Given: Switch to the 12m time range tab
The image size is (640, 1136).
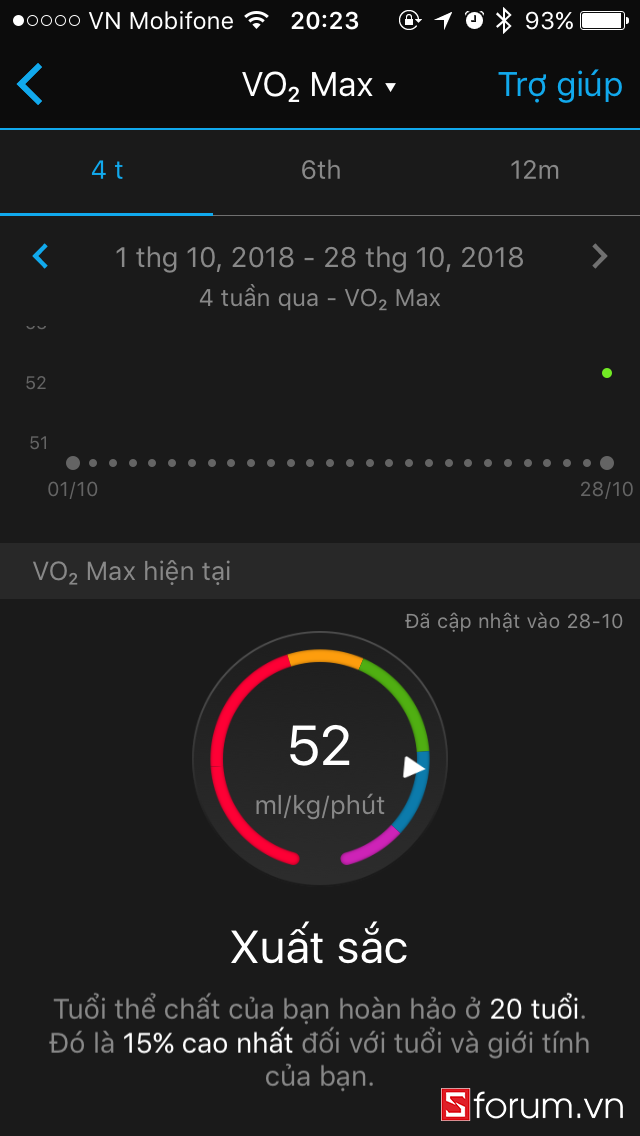Looking at the screenshot, I should tap(534, 171).
